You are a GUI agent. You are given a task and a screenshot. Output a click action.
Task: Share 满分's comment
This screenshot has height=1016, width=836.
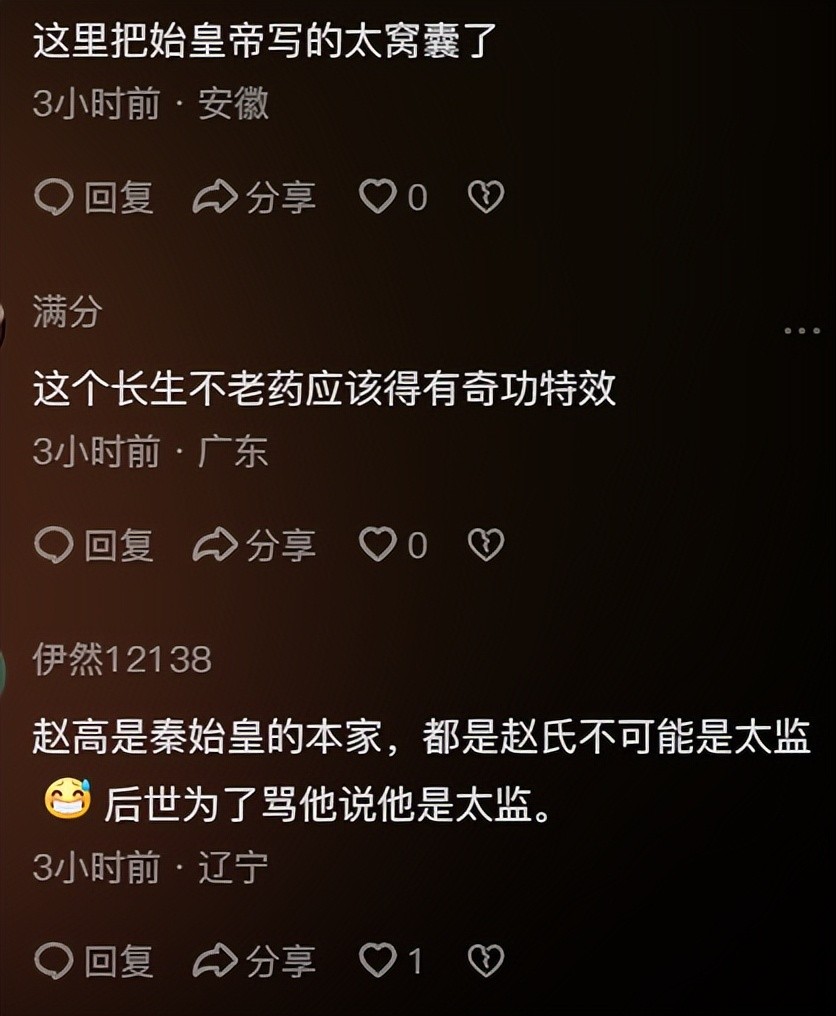point(254,545)
